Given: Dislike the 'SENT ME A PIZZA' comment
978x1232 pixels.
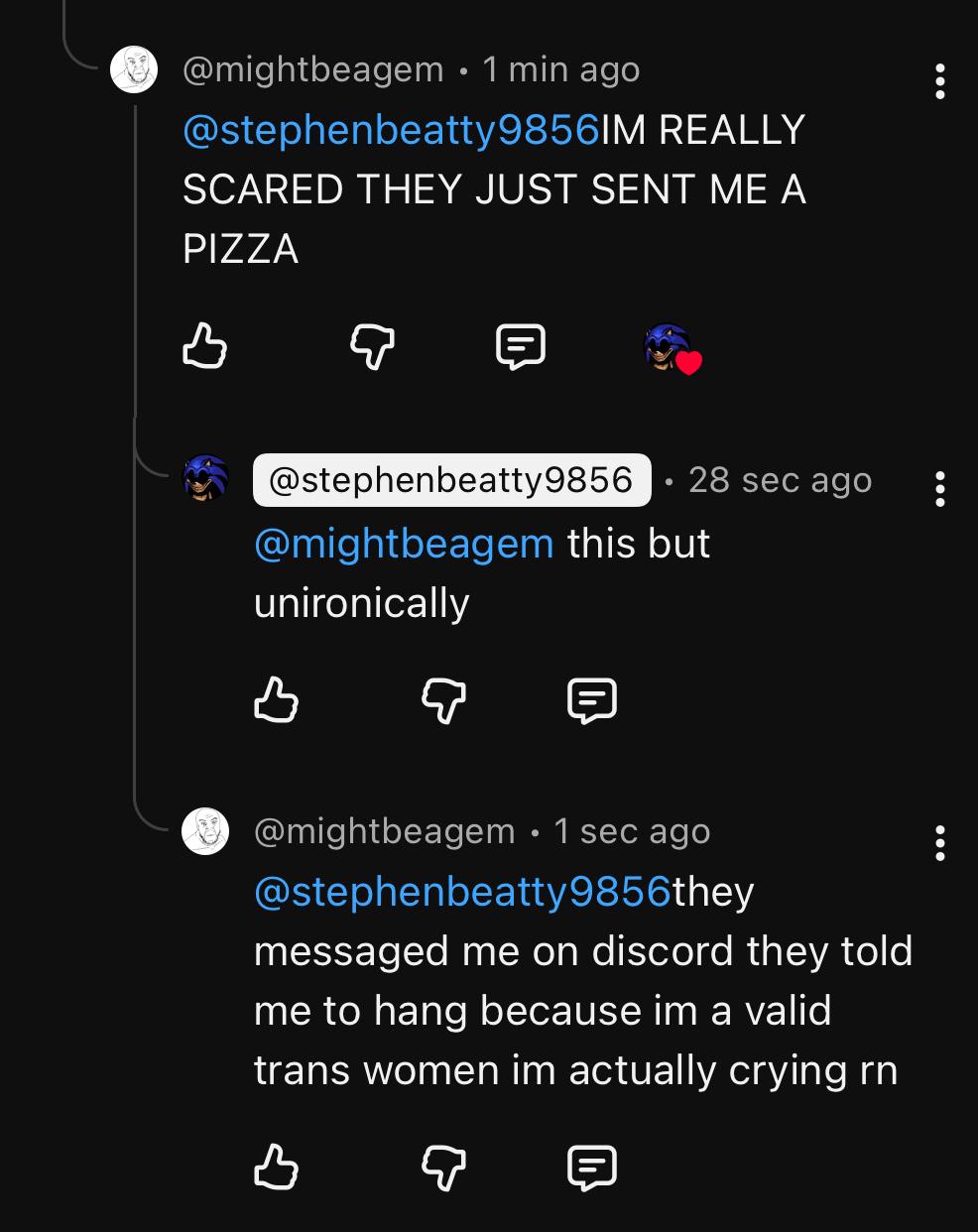Looking at the screenshot, I should [x=373, y=346].
